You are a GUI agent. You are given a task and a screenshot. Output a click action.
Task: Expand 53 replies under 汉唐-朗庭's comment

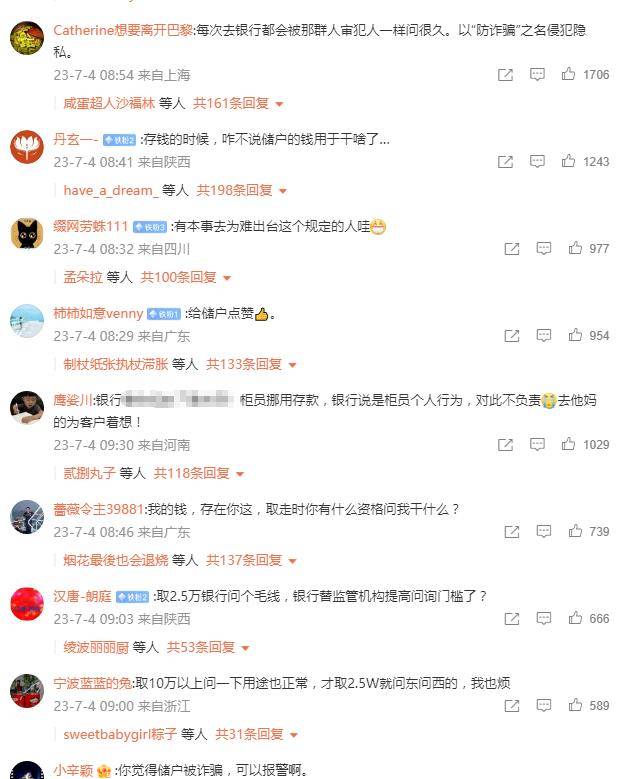[x=207, y=647]
